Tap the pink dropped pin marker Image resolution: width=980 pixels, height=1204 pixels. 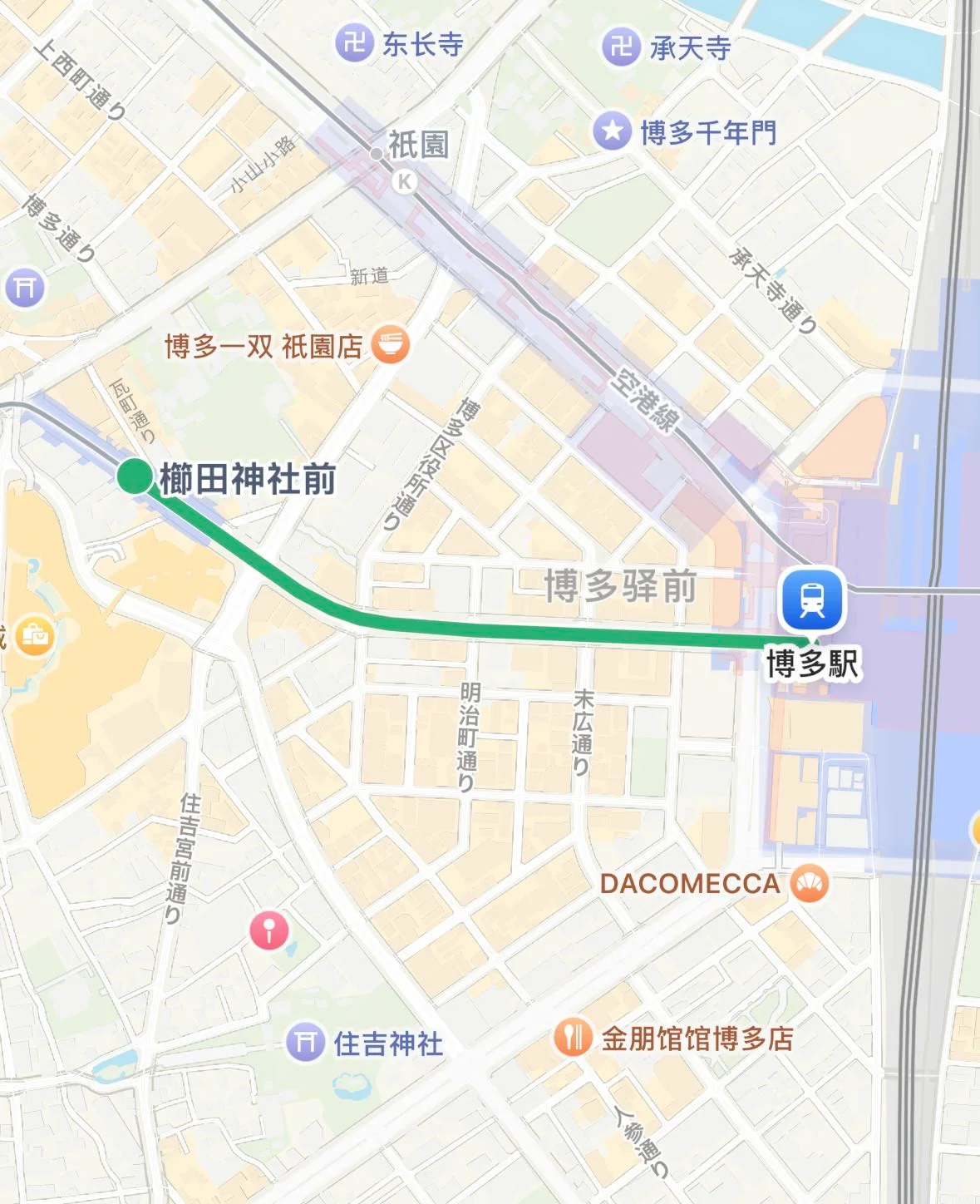[x=269, y=930]
